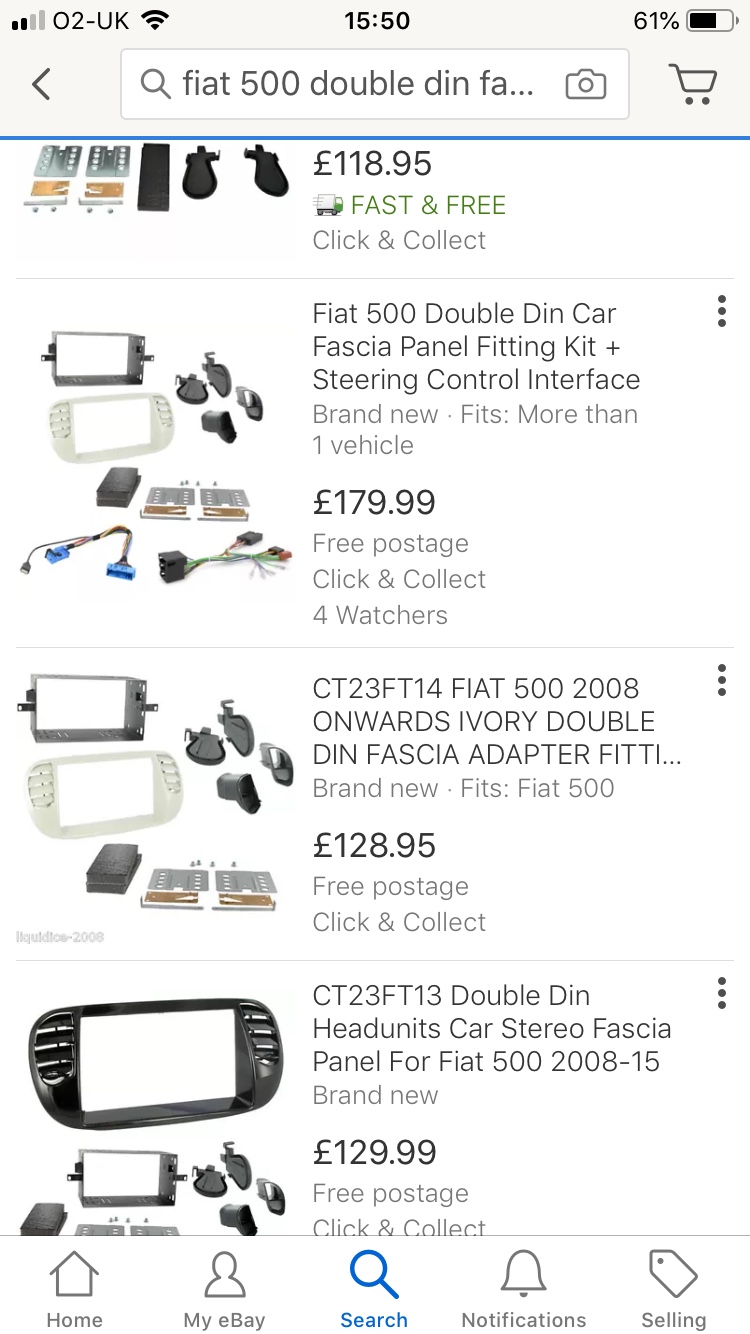Open the shopping cart
Viewport: 750px width, 1334px height.
693,84
